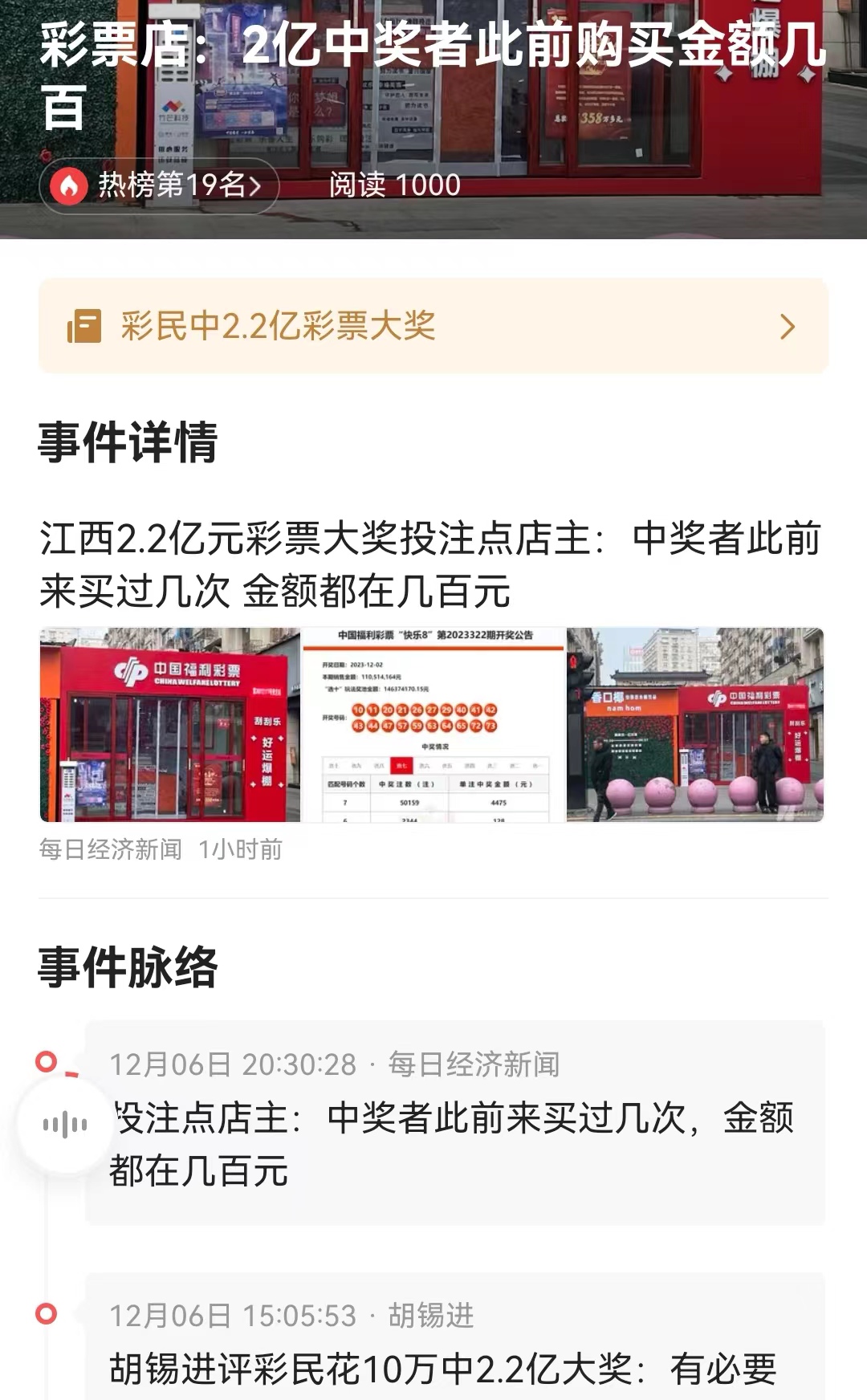Screen dimensions: 867x1400
Task: Open the news icon beside 彩民中2.2亿彩票大奖
Action: tap(83, 327)
